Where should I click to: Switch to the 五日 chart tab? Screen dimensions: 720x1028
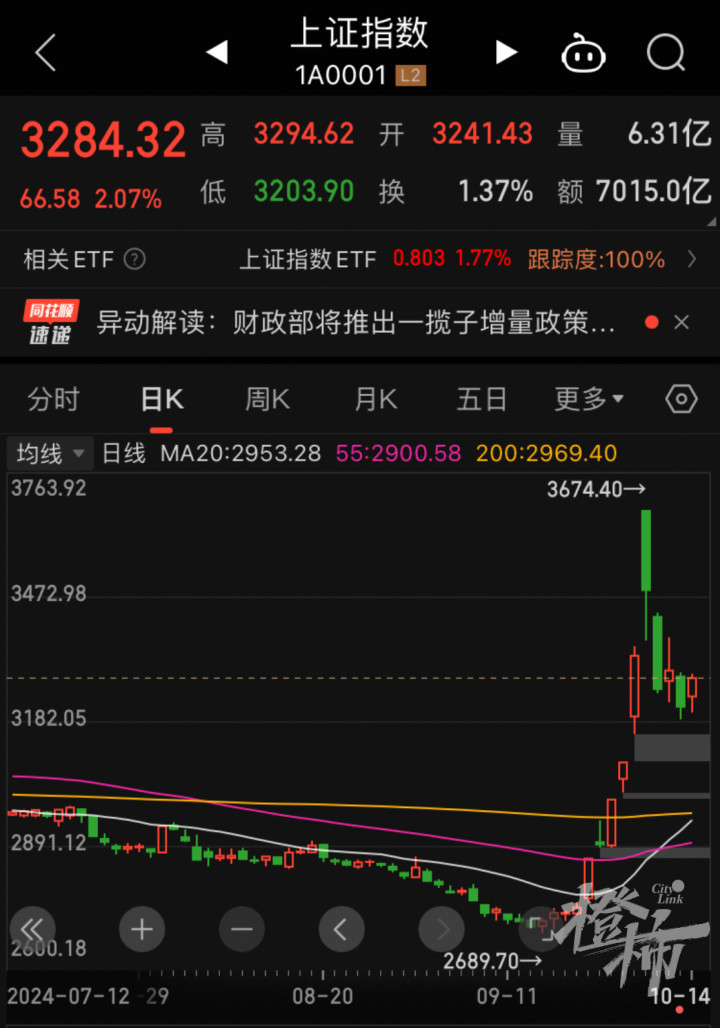482,400
